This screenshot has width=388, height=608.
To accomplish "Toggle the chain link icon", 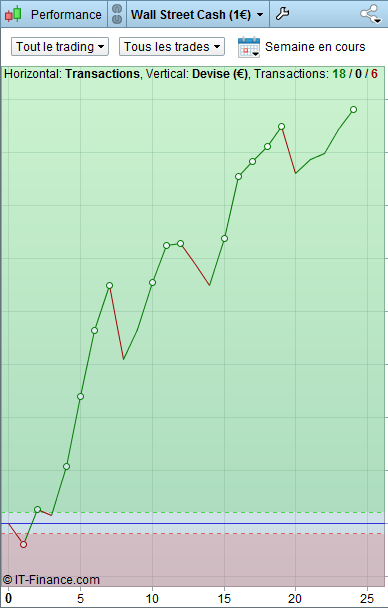I will click(117, 14).
